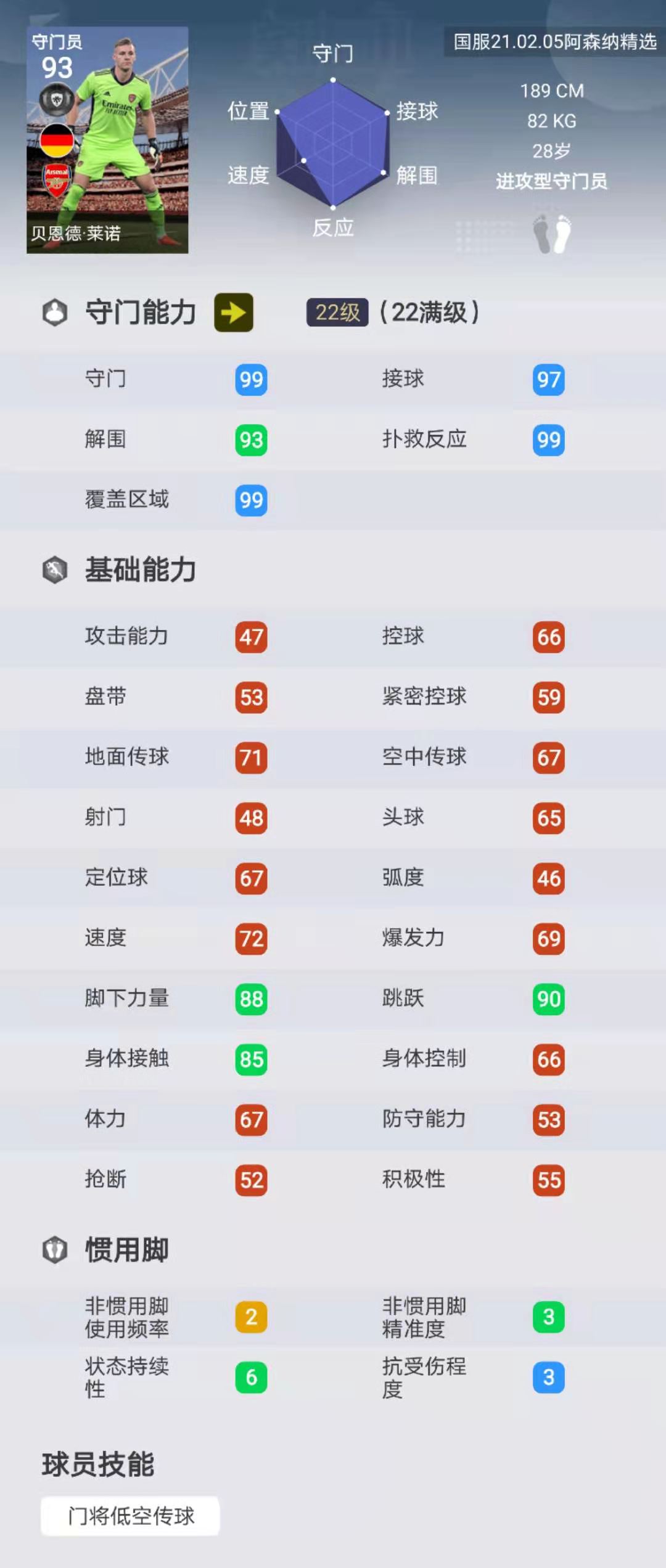This screenshot has width=666, height=1568.
Task: Click the 守门 99 stat badge
Action: coord(249,379)
